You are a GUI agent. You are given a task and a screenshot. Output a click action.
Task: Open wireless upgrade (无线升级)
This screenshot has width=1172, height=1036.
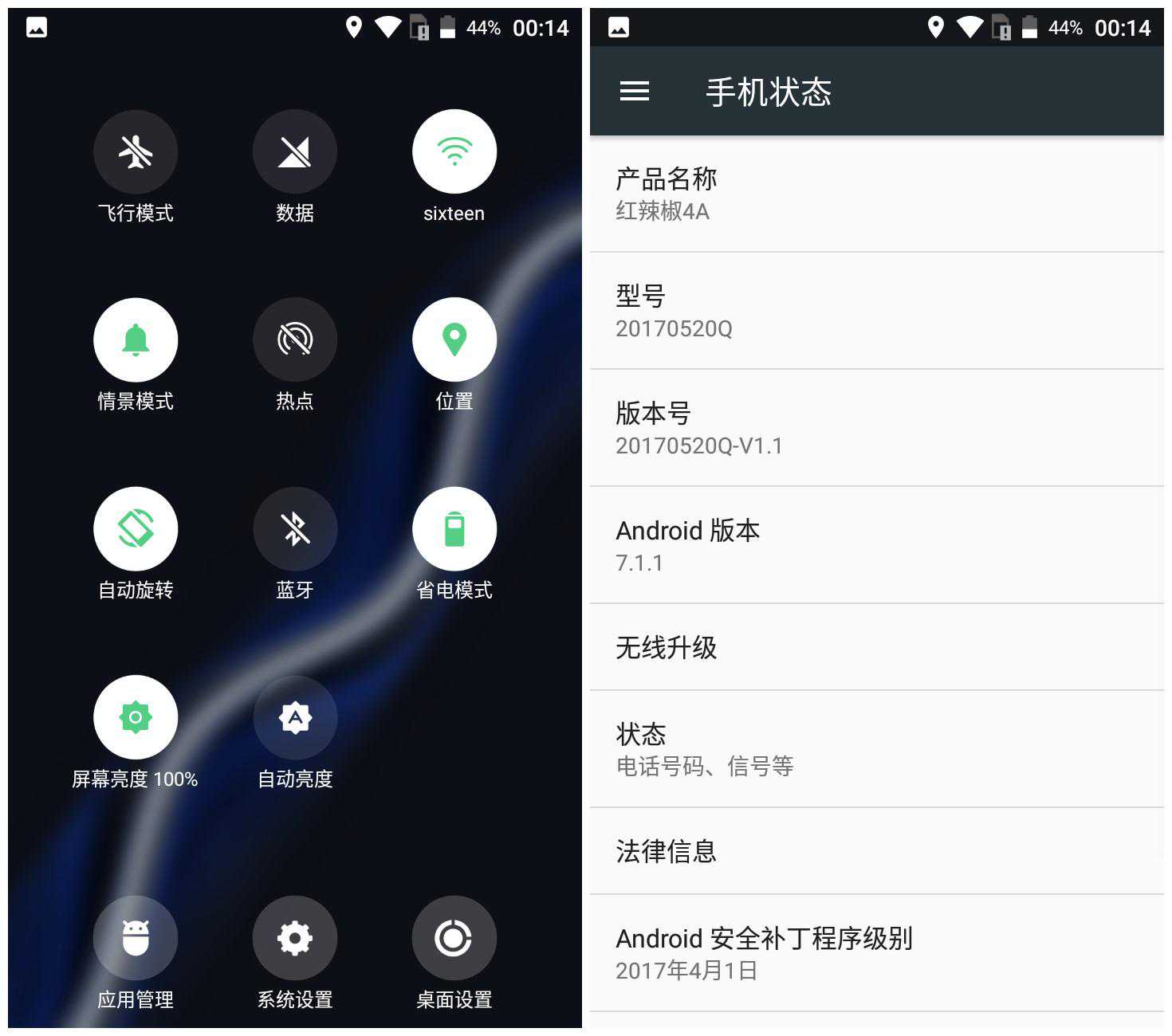coord(877,647)
